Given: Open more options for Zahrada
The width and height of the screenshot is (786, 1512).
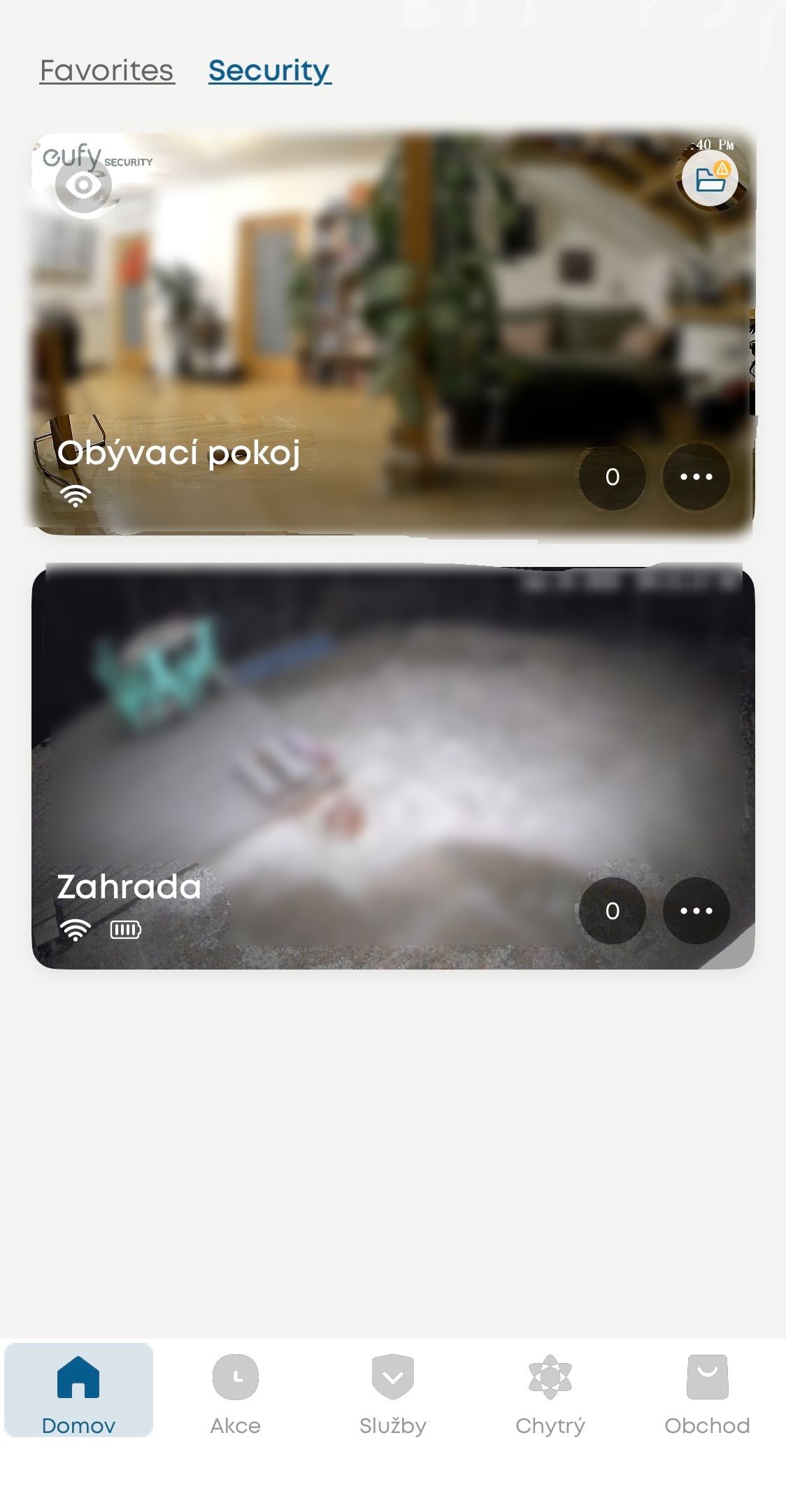Looking at the screenshot, I should [696, 911].
